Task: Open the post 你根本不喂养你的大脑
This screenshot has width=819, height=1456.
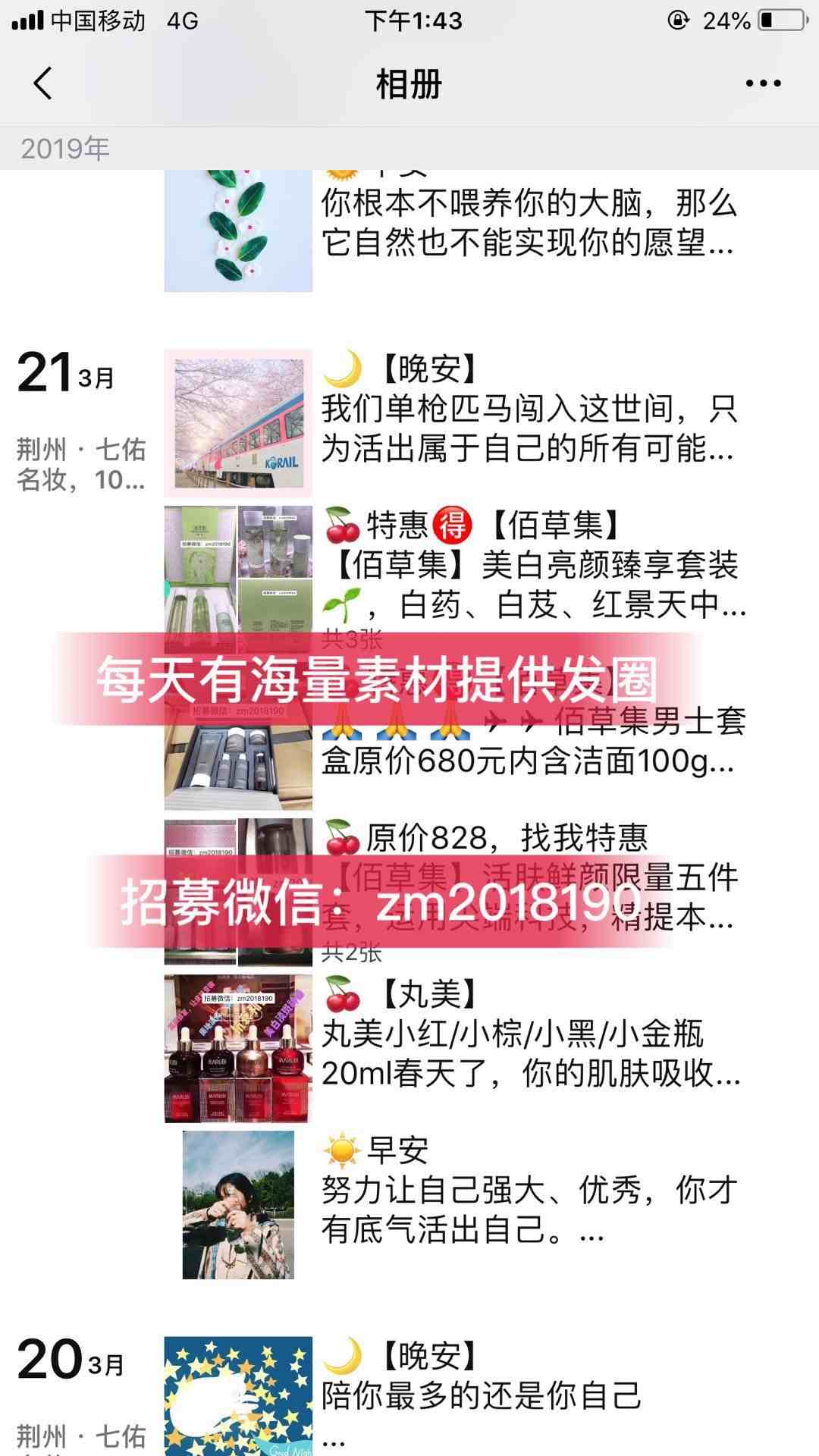Action: [x=528, y=224]
